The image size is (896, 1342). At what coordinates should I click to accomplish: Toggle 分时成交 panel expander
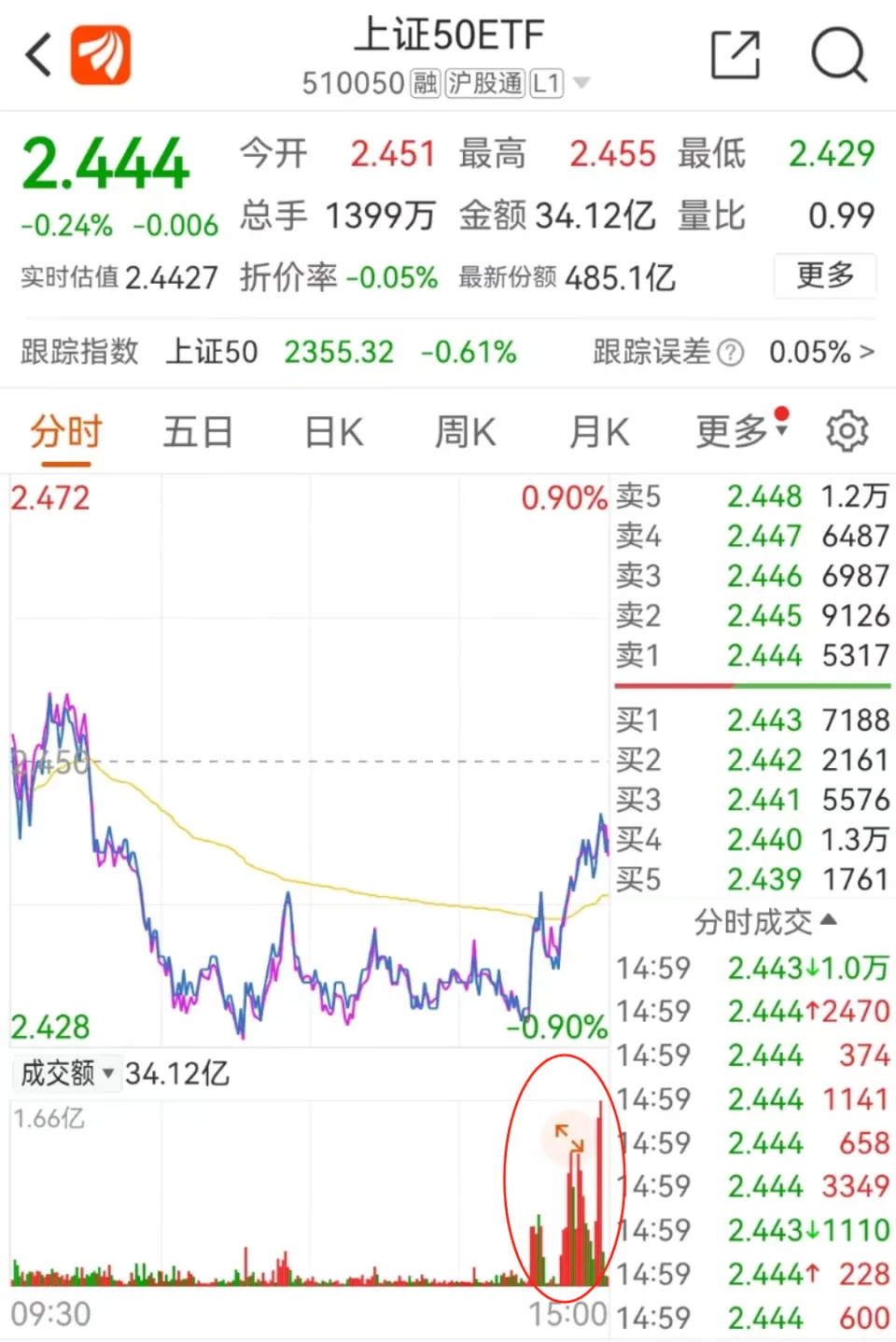[x=764, y=922]
